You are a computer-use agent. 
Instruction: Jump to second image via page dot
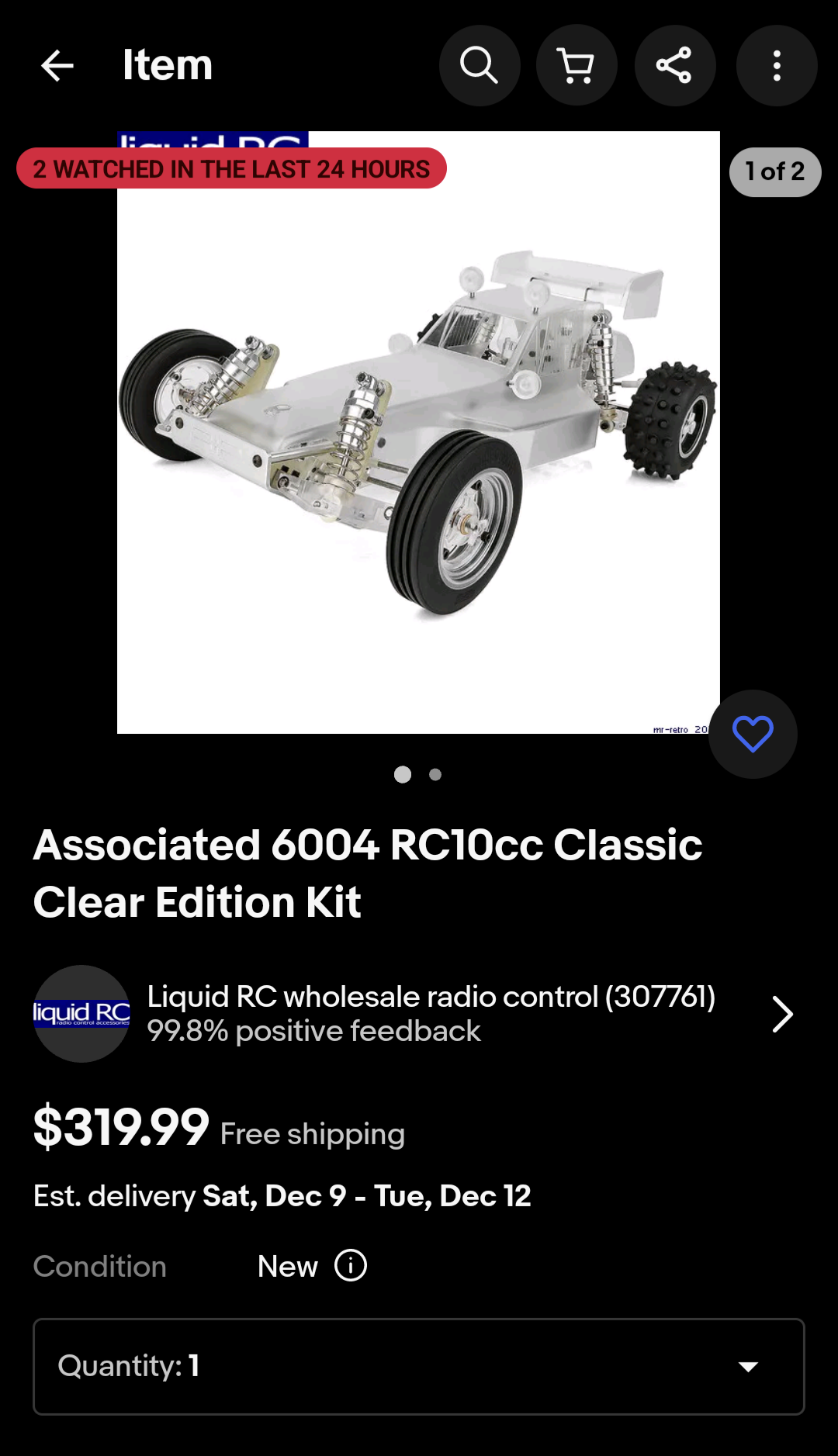(435, 774)
